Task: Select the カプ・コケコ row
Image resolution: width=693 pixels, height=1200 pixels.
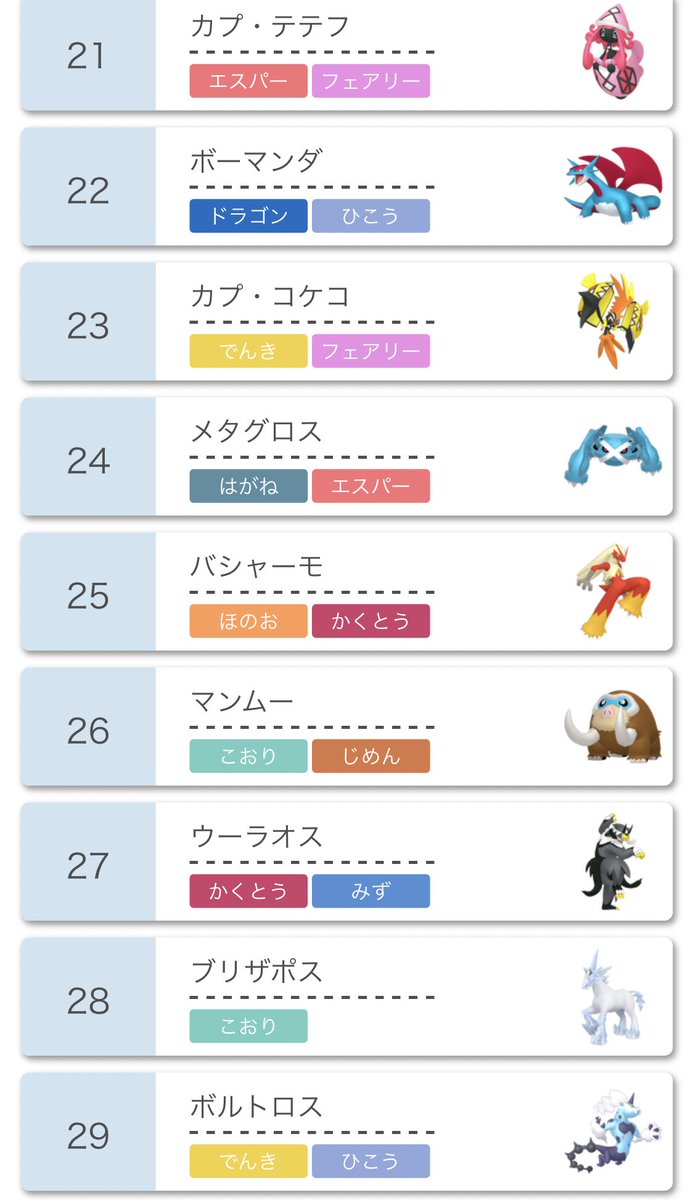Action: [x=346, y=322]
